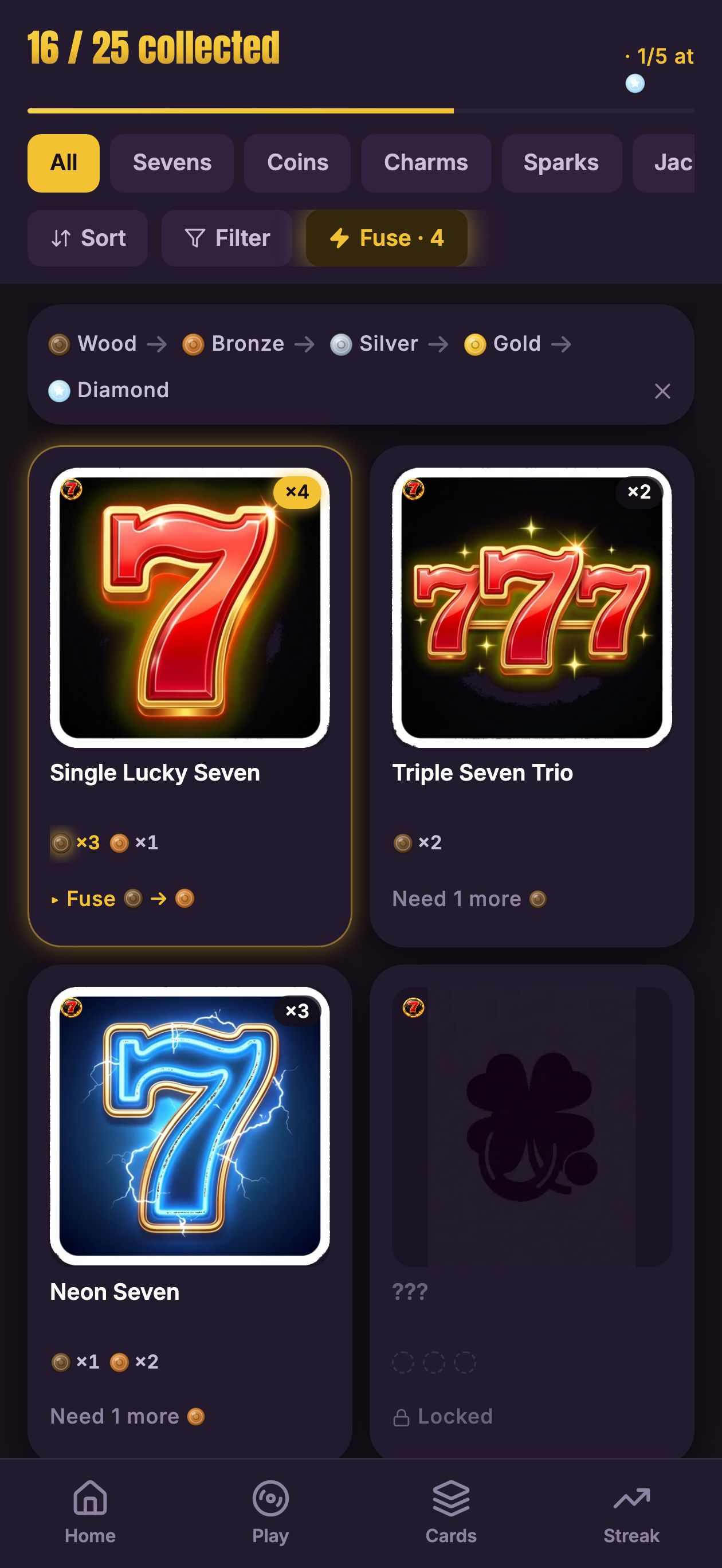Show the Coins category

(x=297, y=163)
